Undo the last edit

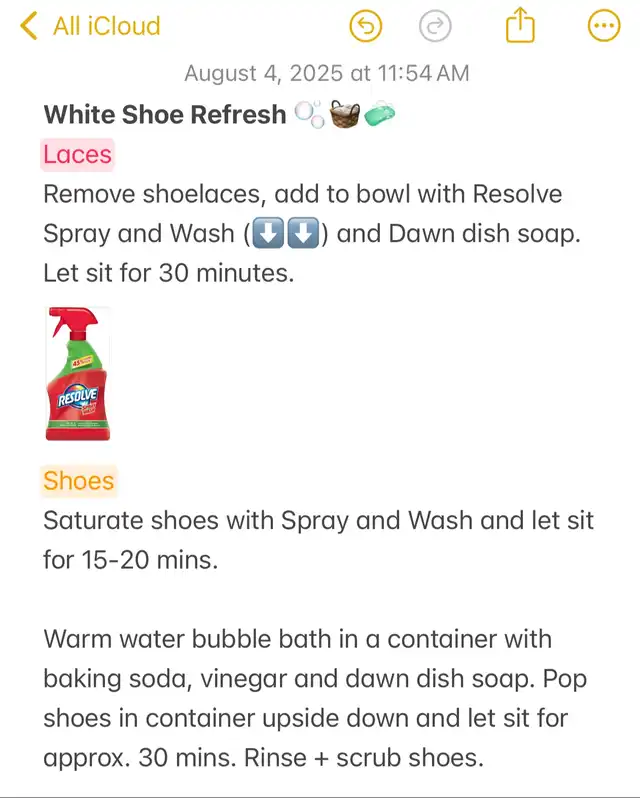click(x=366, y=26)
